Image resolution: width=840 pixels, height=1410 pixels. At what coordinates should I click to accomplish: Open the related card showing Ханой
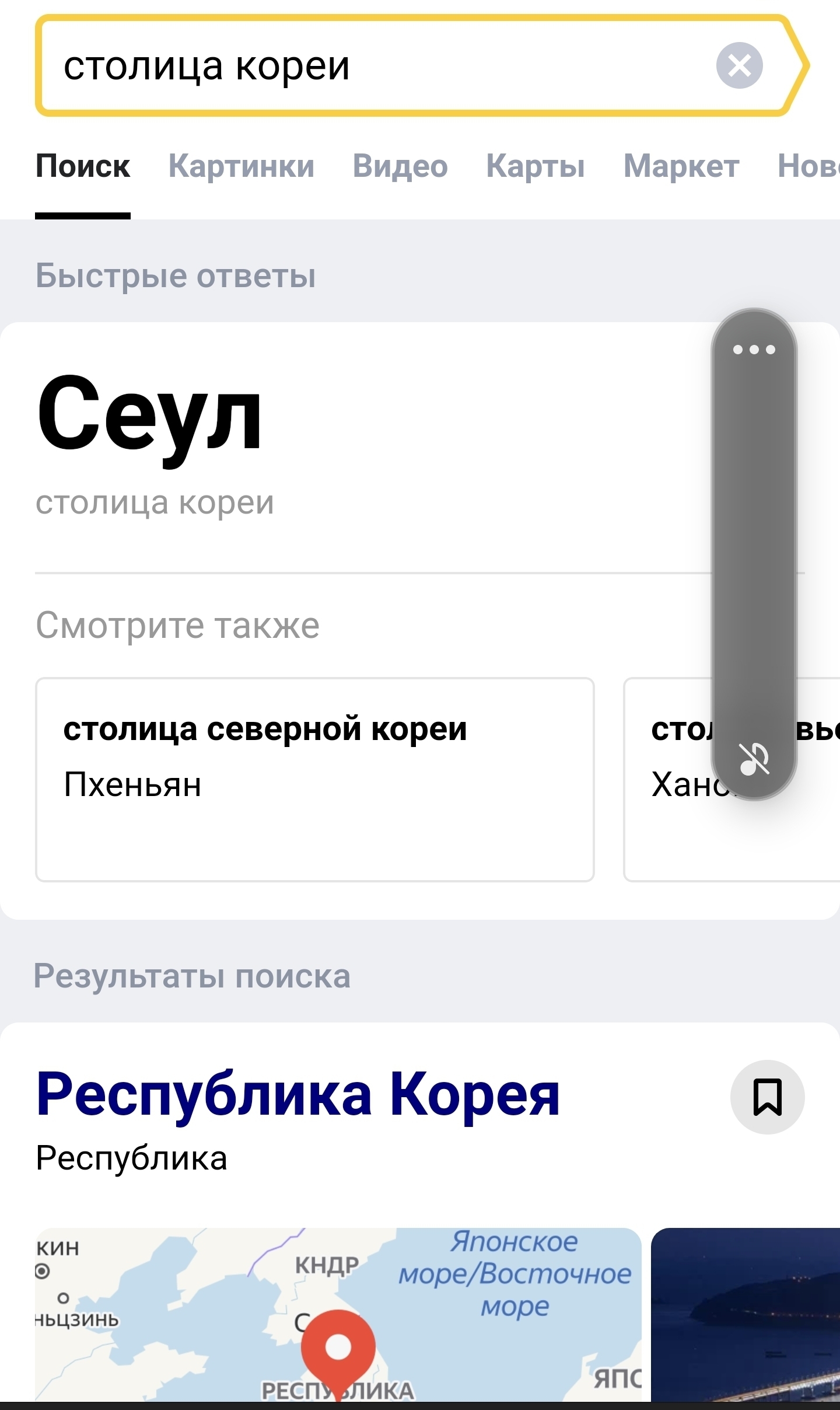pyautogui.click(x=731, y=779)
